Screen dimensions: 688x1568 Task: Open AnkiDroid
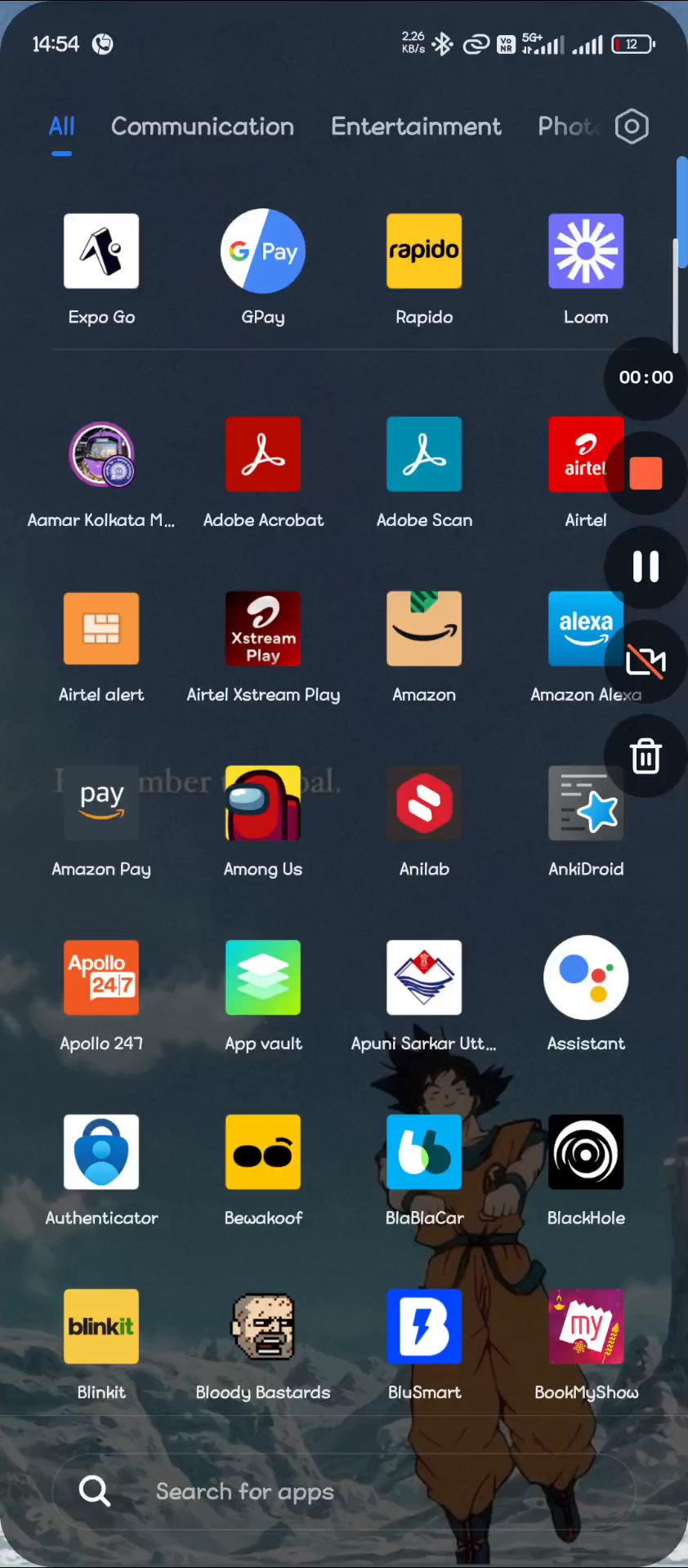[586, 804]
